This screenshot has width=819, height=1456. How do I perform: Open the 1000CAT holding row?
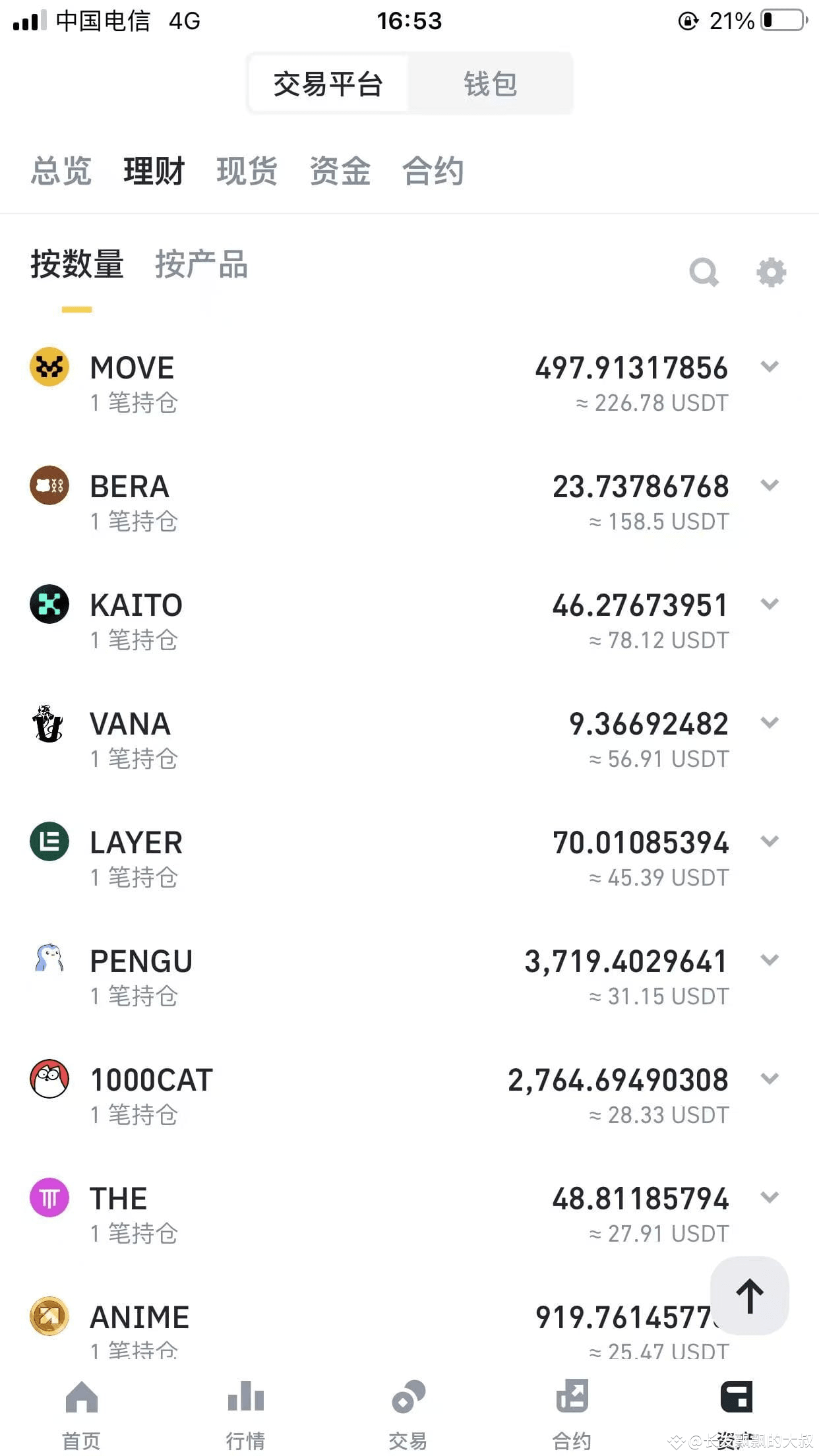[409, 1095]
